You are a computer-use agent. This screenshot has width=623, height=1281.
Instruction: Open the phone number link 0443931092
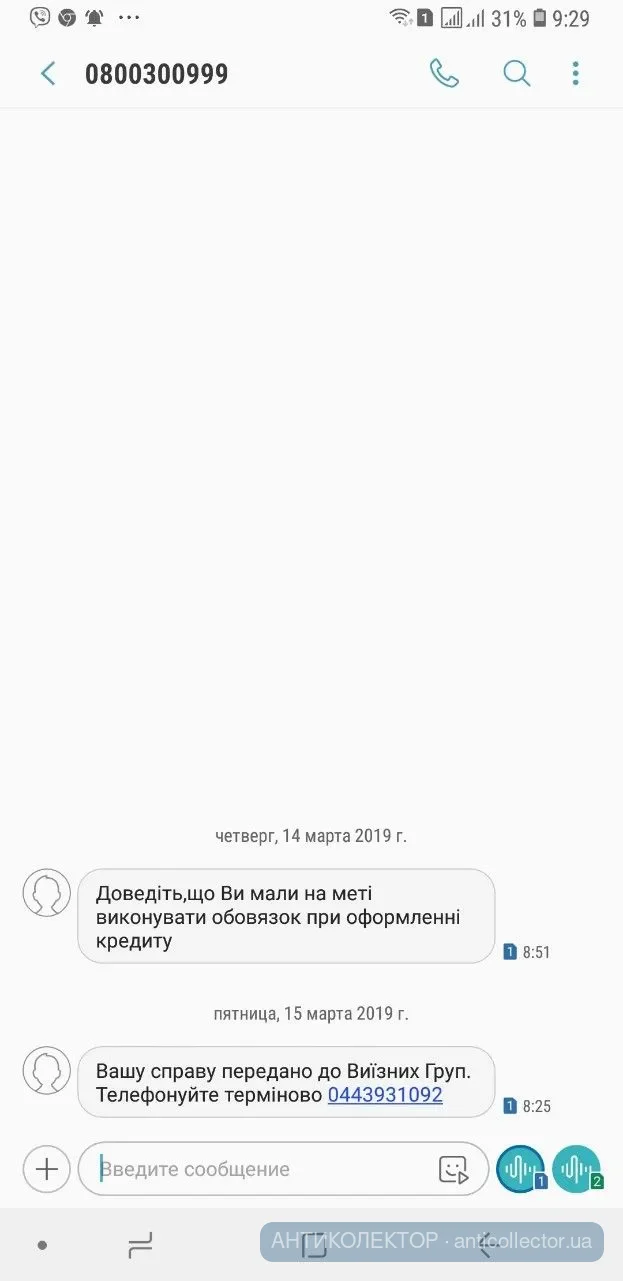click(x=385, y=1095)
